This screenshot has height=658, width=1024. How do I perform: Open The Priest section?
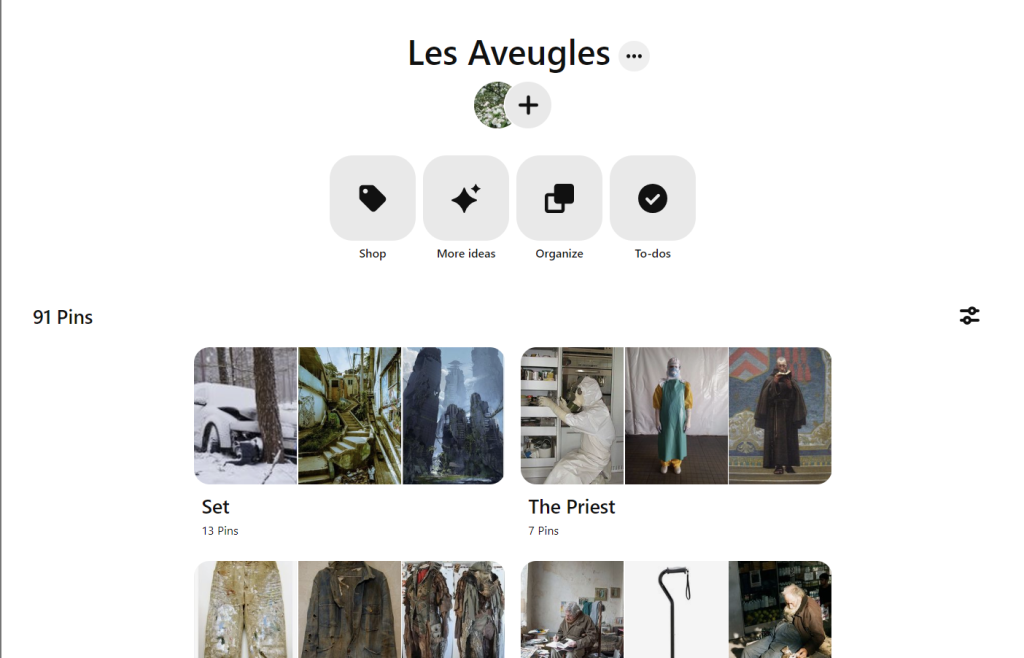pyautogui.click(x=676, y=416)
